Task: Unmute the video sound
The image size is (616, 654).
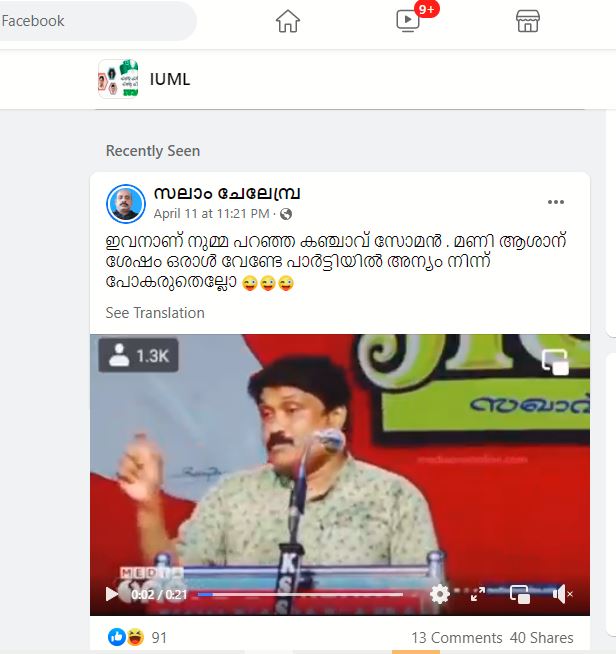Action: point(563,594)
